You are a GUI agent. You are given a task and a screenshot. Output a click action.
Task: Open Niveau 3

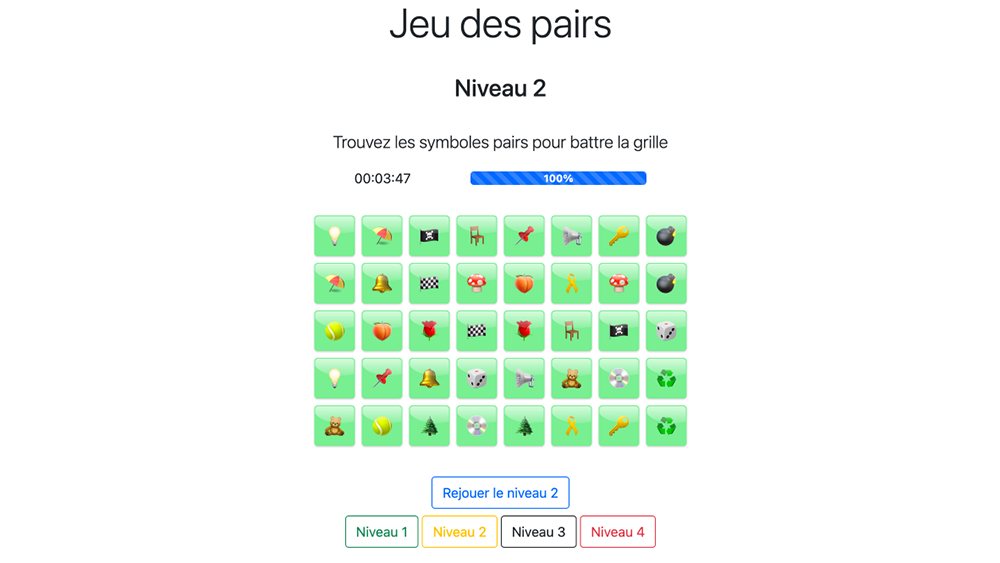click(538, 532)
